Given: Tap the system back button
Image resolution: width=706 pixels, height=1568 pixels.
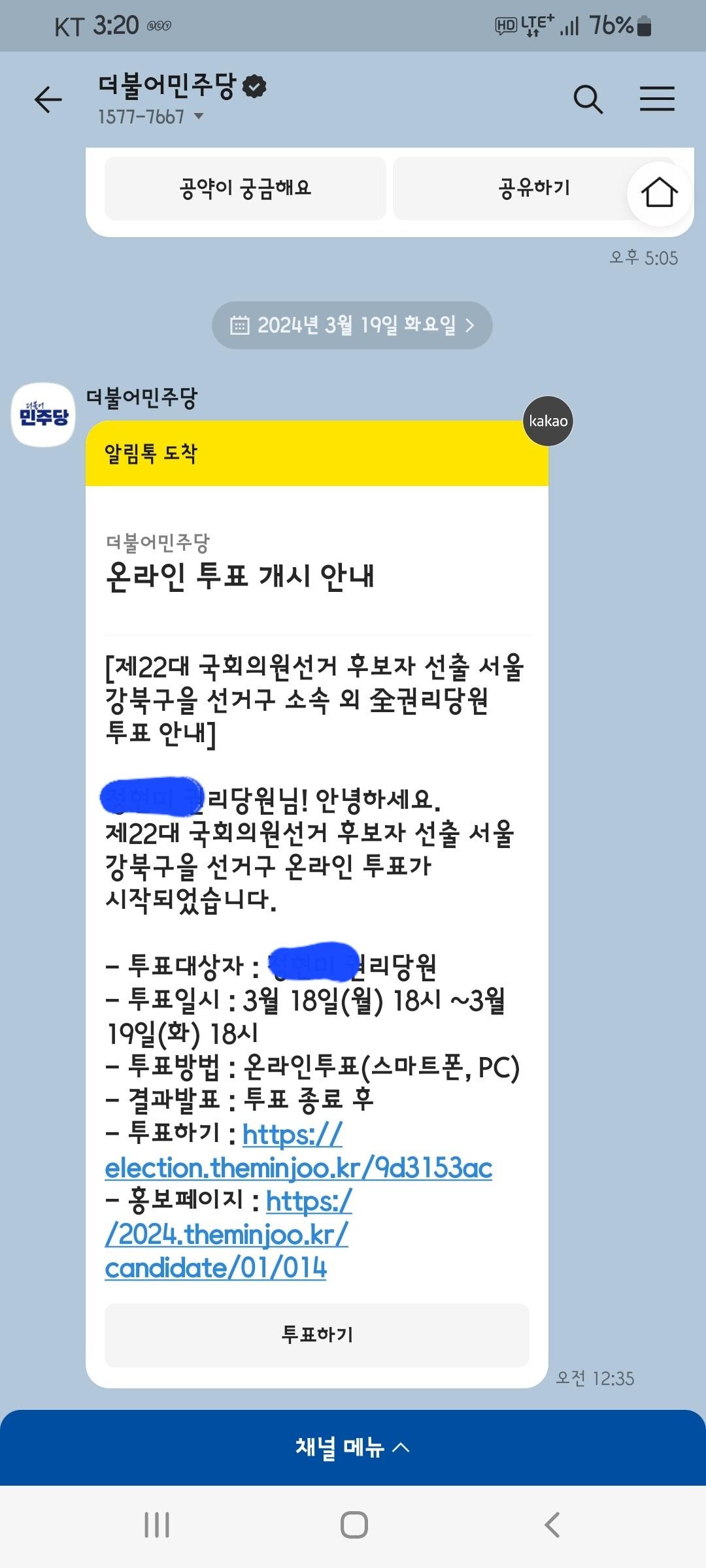Looking at the screenshot, I should (552, 1526).
